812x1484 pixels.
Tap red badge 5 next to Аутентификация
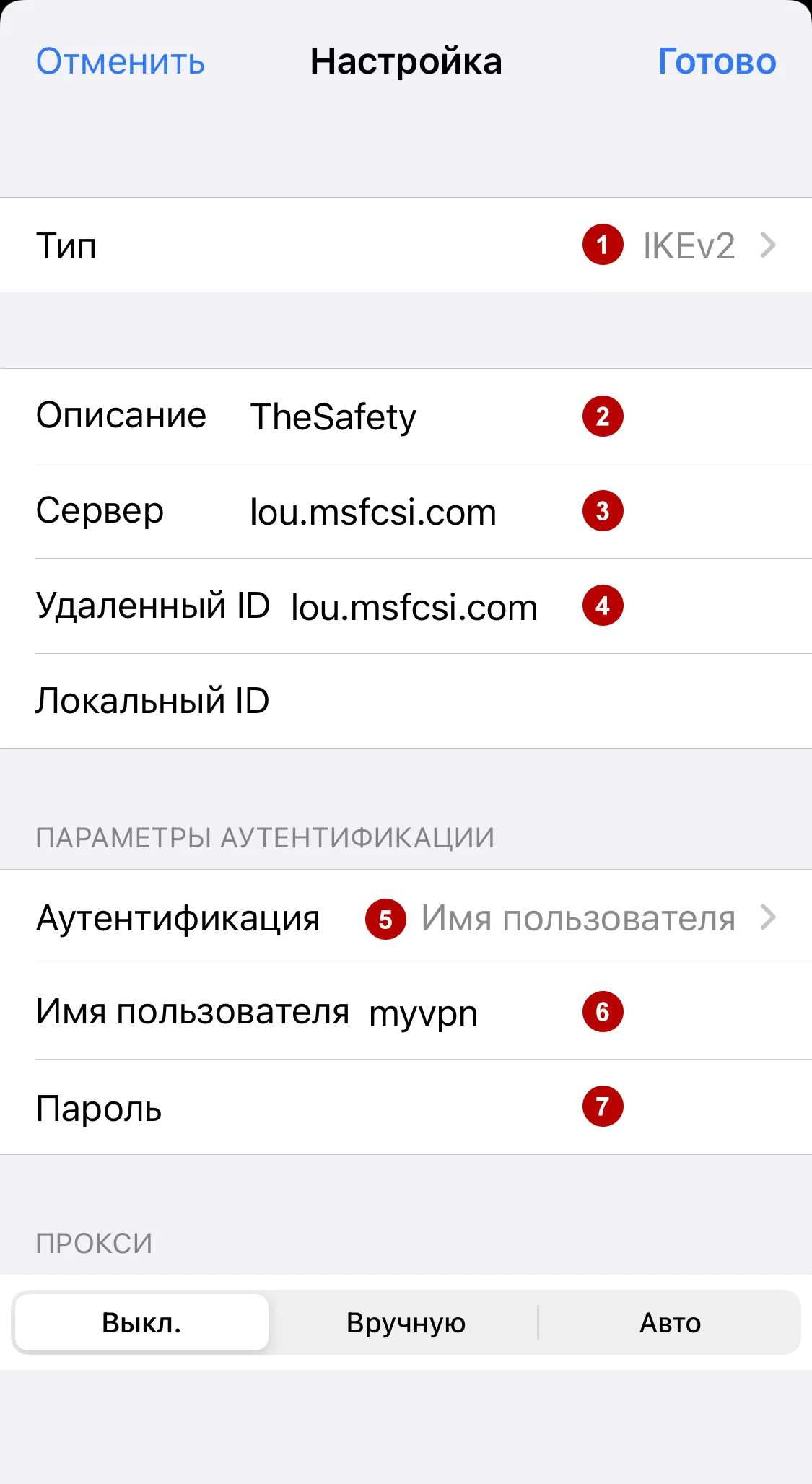(x=385, y=919)
